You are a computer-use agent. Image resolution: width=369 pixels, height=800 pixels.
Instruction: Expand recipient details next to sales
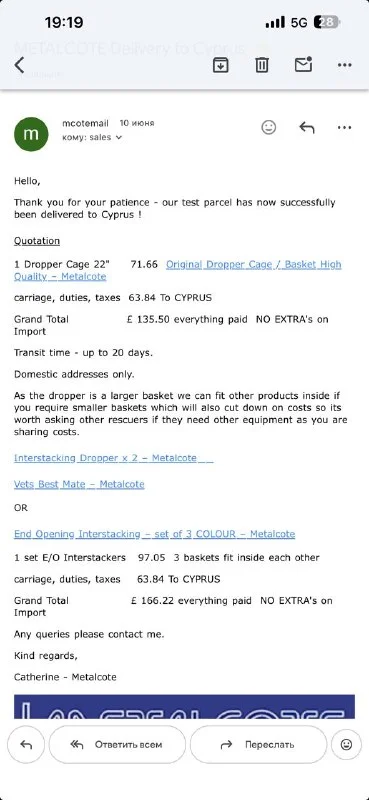(119, 137)
